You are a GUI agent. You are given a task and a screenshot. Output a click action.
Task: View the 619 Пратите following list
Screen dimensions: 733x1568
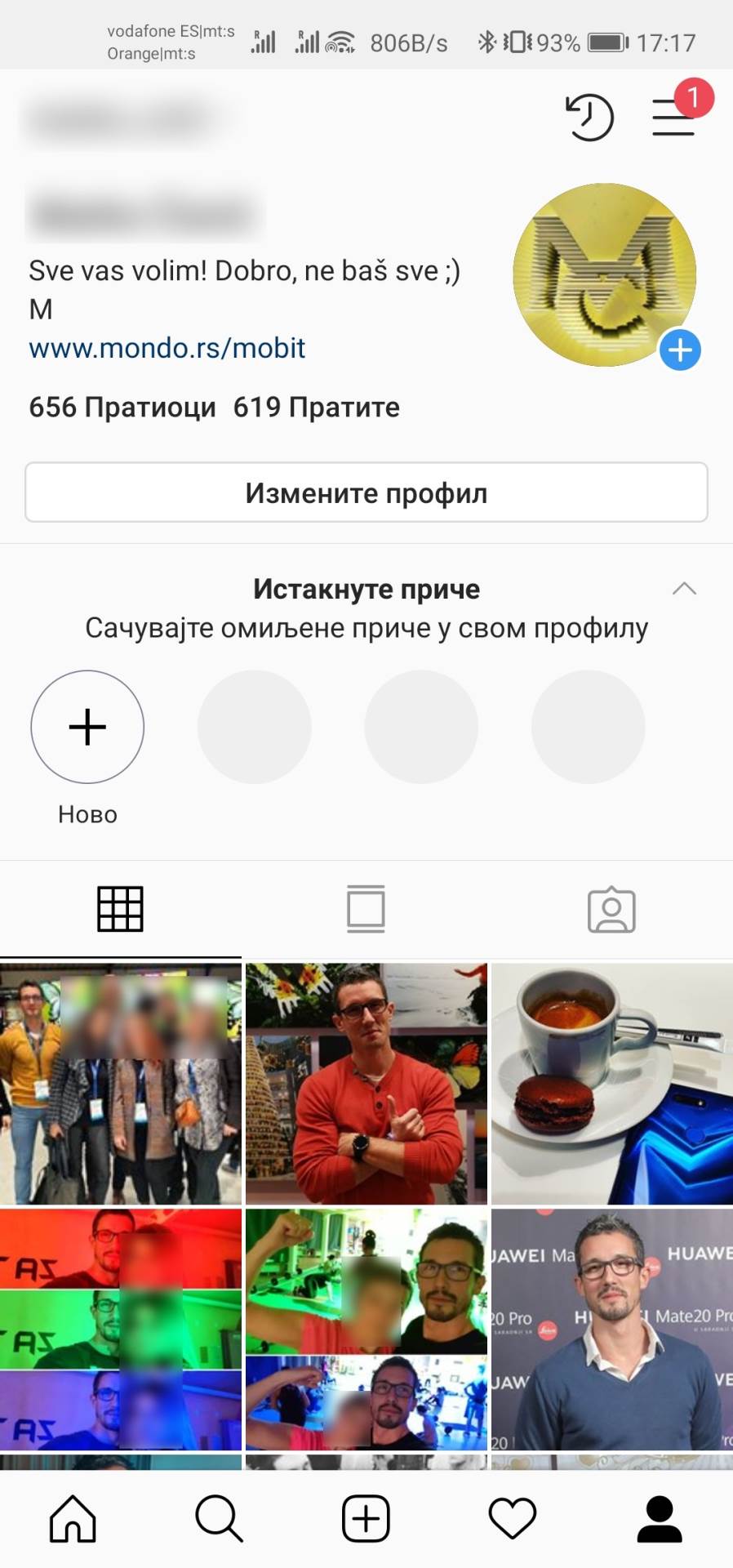point(317,407)
